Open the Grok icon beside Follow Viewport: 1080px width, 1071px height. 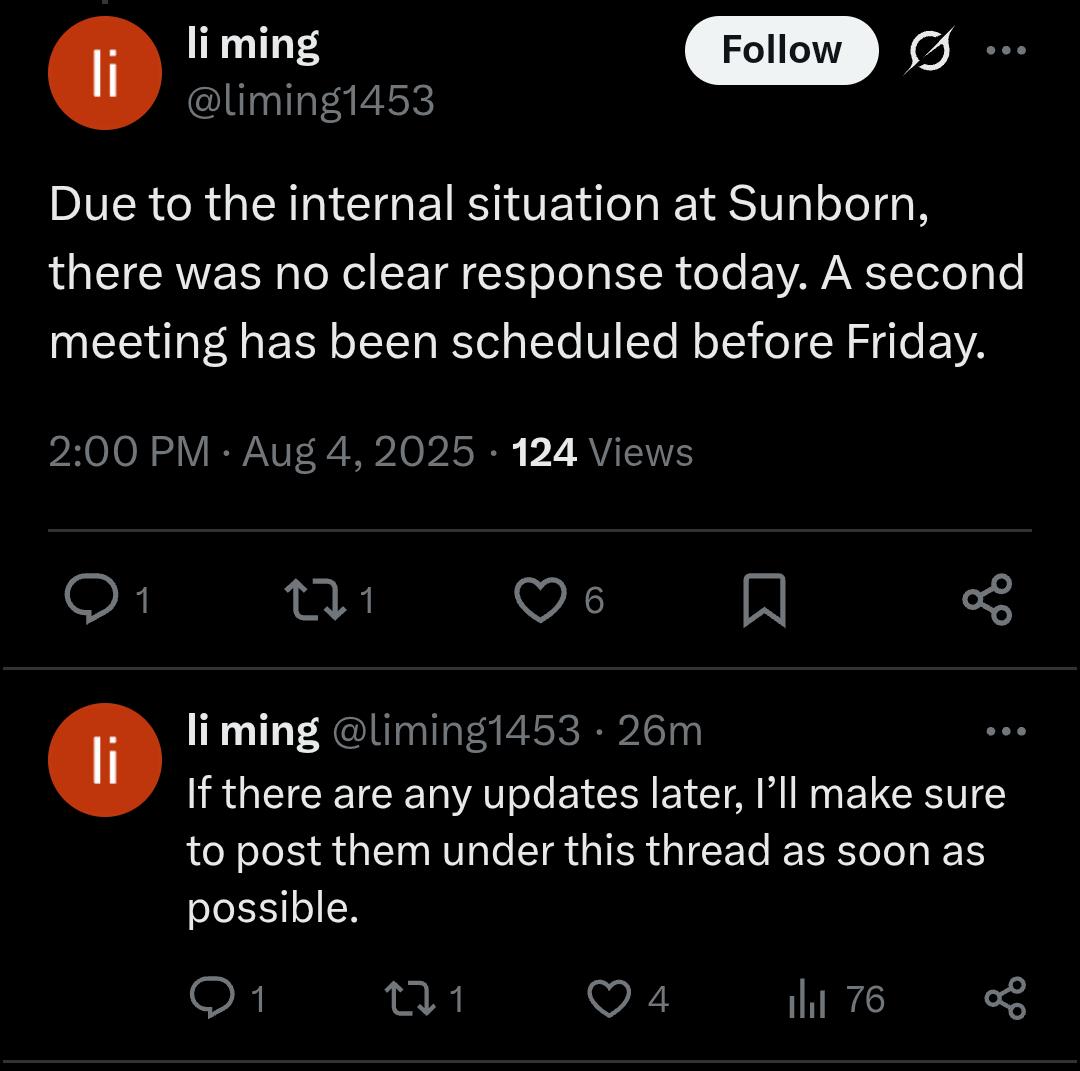[x=928, y=50]
